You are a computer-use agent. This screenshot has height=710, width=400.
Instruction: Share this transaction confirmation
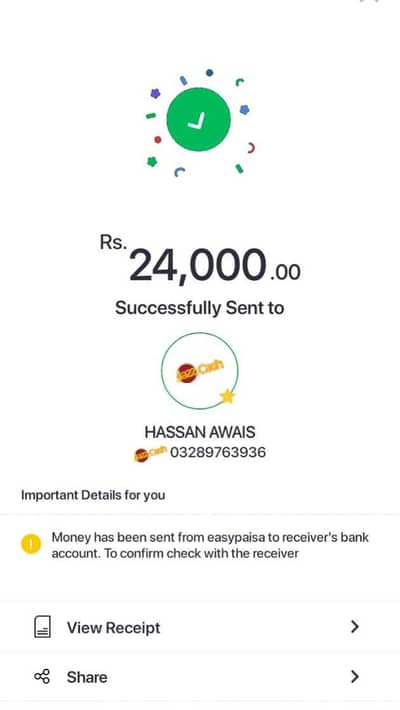(x=200, y=677)
